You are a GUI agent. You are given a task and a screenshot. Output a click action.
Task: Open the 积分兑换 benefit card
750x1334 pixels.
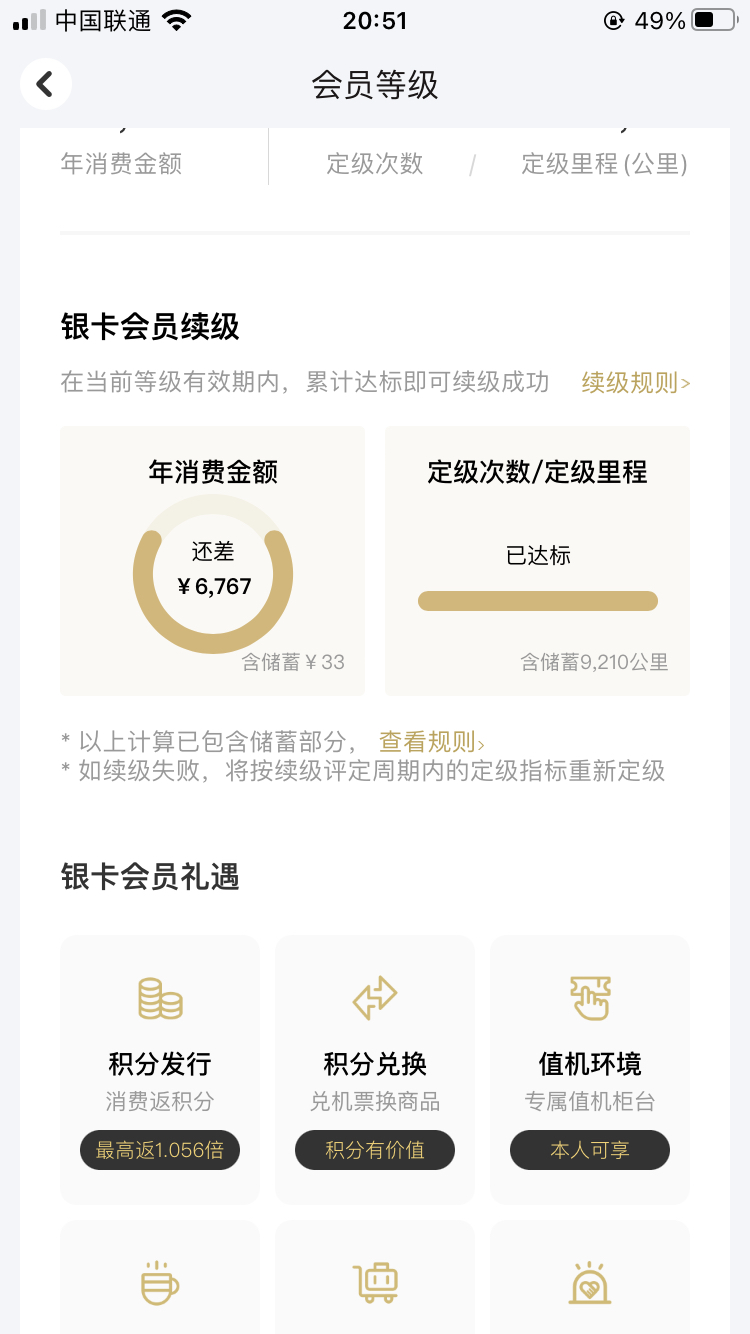point(375,1070)
